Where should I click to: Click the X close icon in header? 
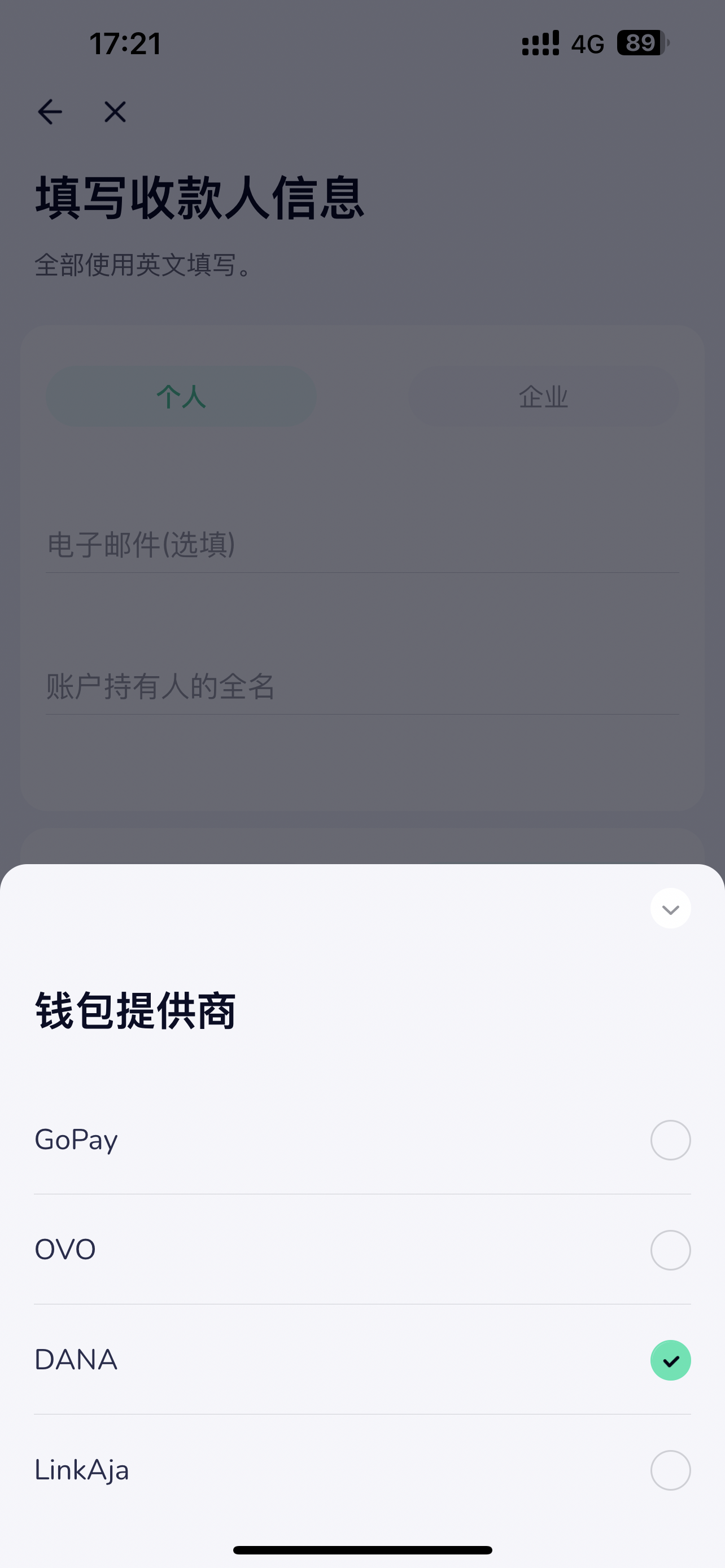114,111
